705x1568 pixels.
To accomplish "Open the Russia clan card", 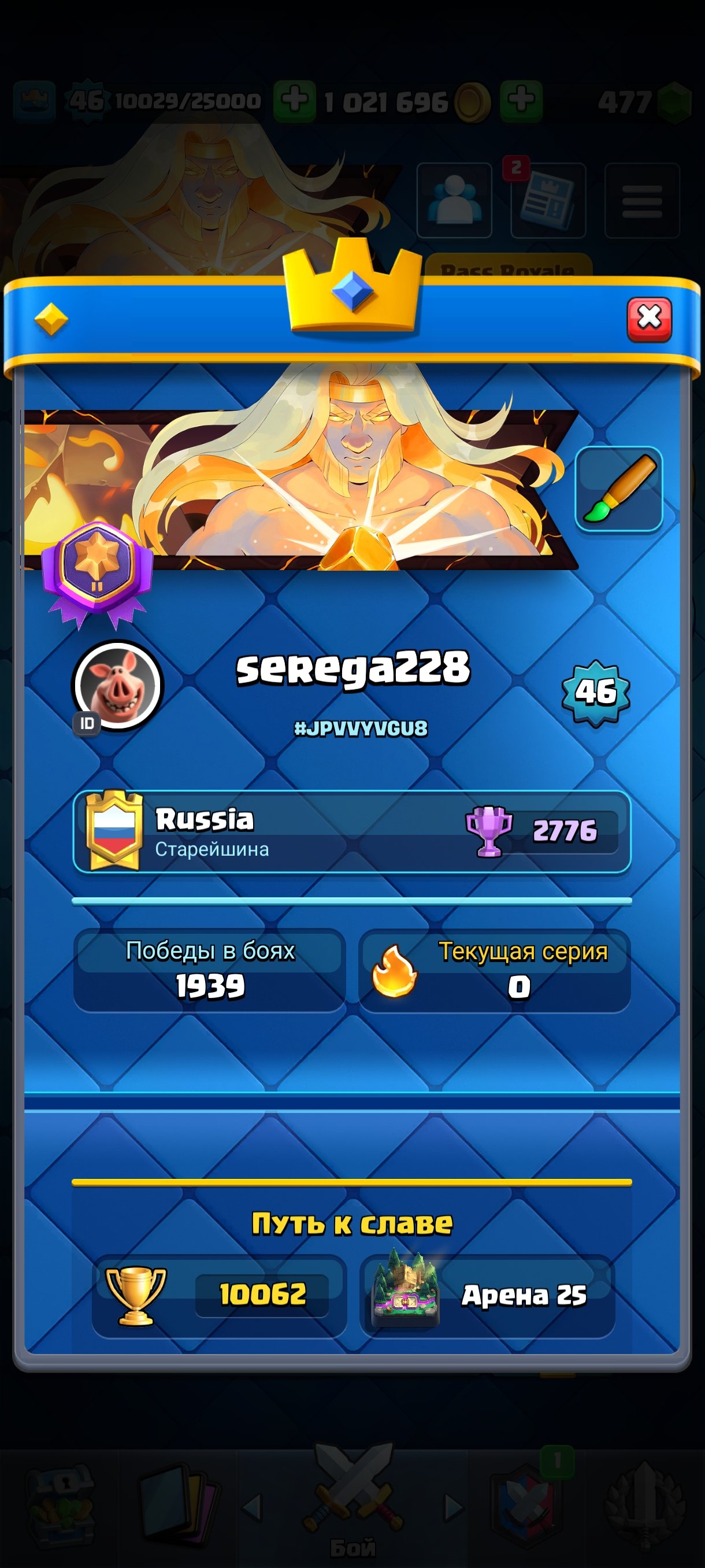I will [x=351, y=831].
